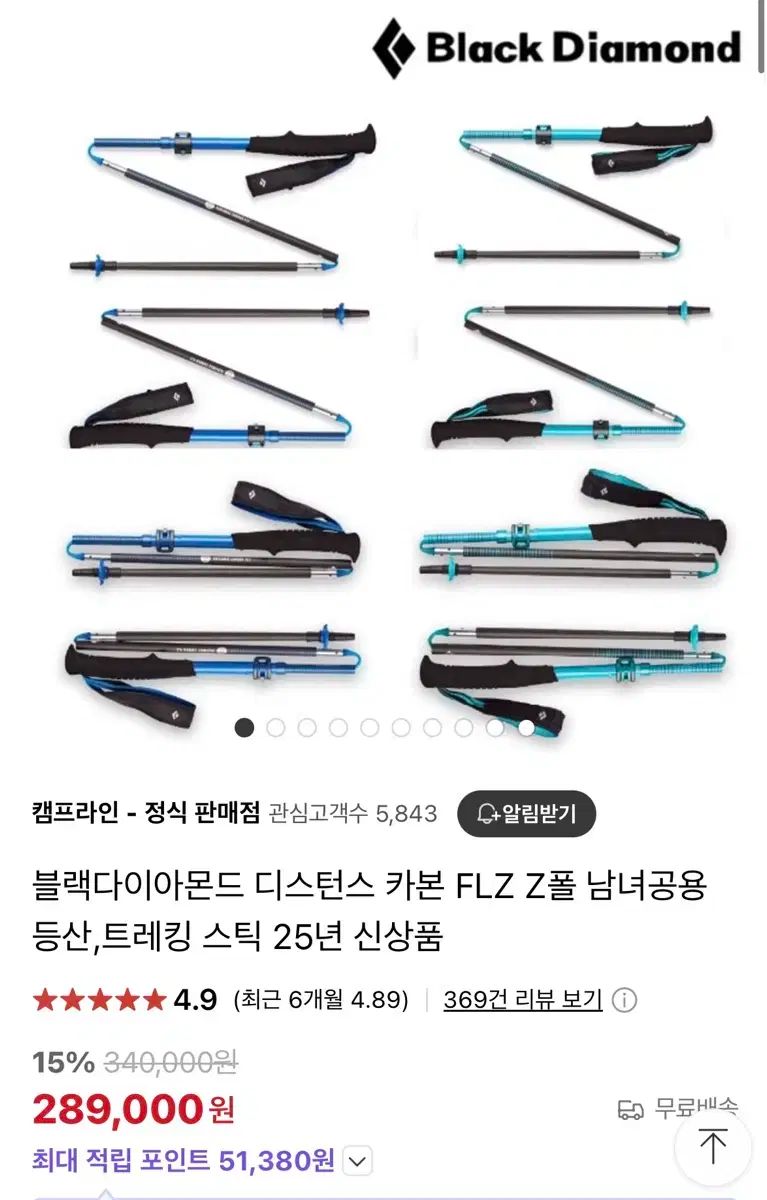Open the 캠프라인 - 정식 판매점 seller store
The image size is (767, 1200).
pyautogui.click(x=146, y=813)
